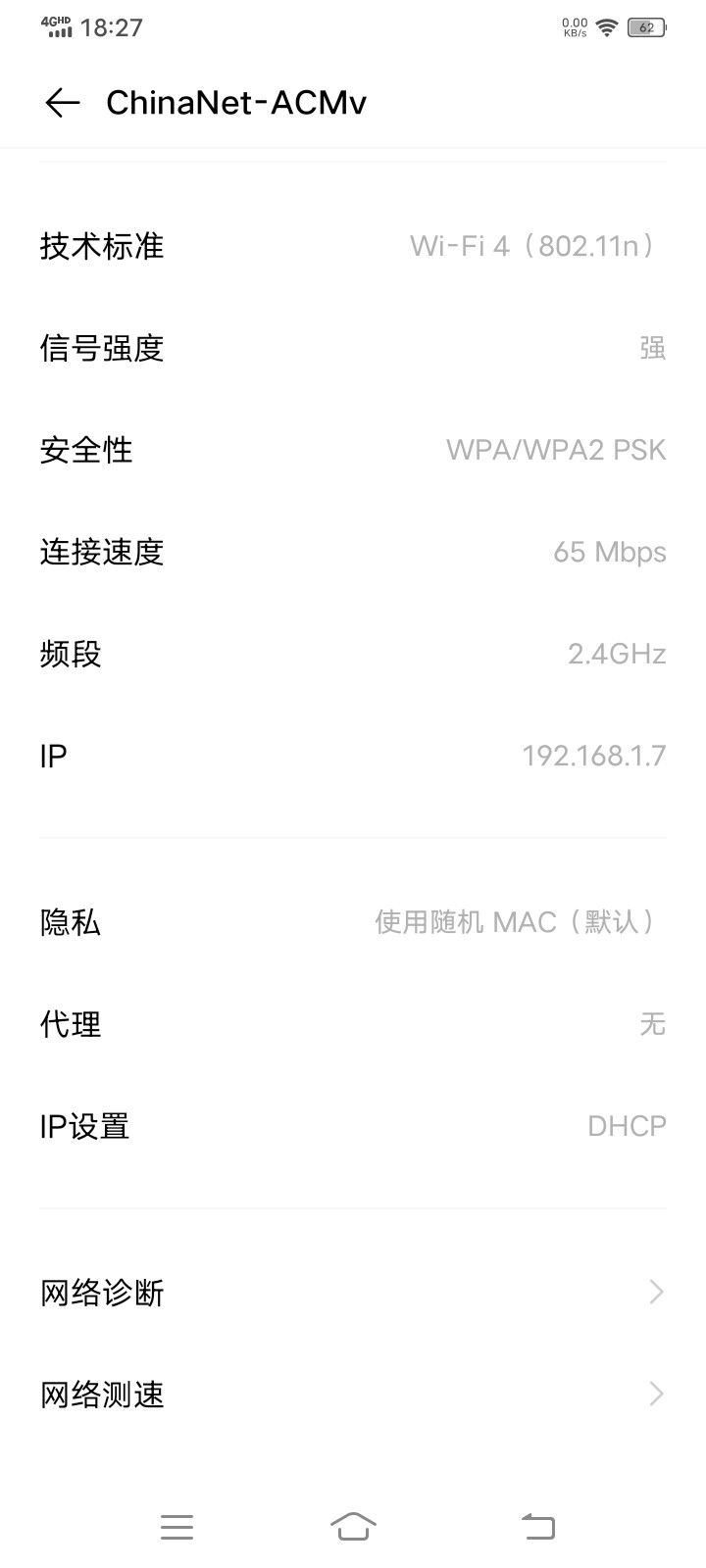
Task: Expand the 网络测速 chevron arrow
Action: (654, 1394)
